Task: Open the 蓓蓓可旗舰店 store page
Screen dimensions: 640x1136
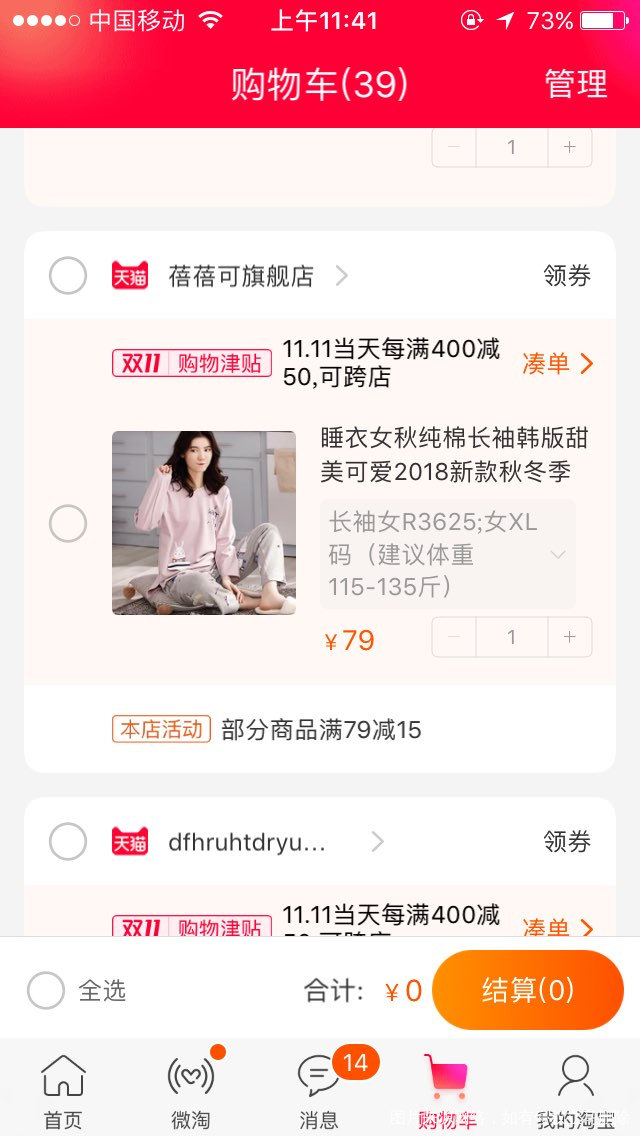Action: pos(241,276)
